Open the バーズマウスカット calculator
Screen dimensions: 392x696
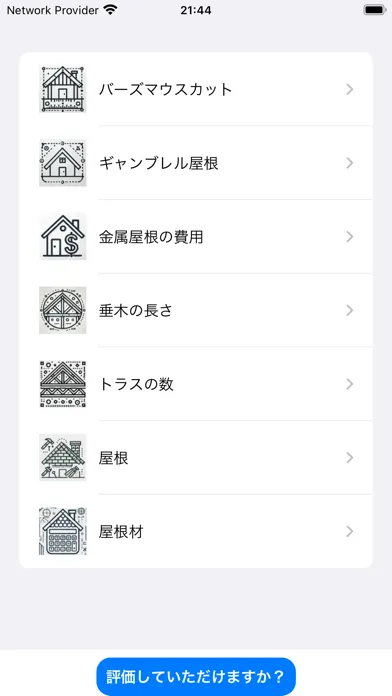coord(196,89)
